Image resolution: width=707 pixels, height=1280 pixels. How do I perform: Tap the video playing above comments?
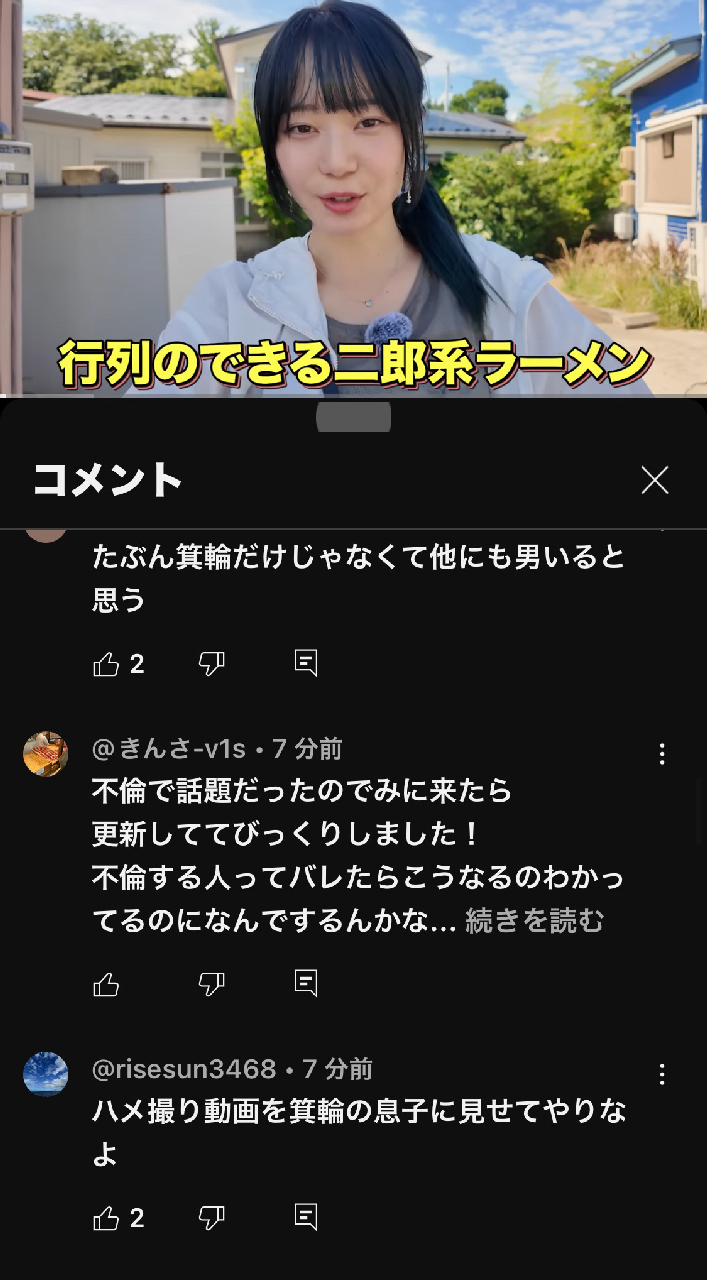353,198
